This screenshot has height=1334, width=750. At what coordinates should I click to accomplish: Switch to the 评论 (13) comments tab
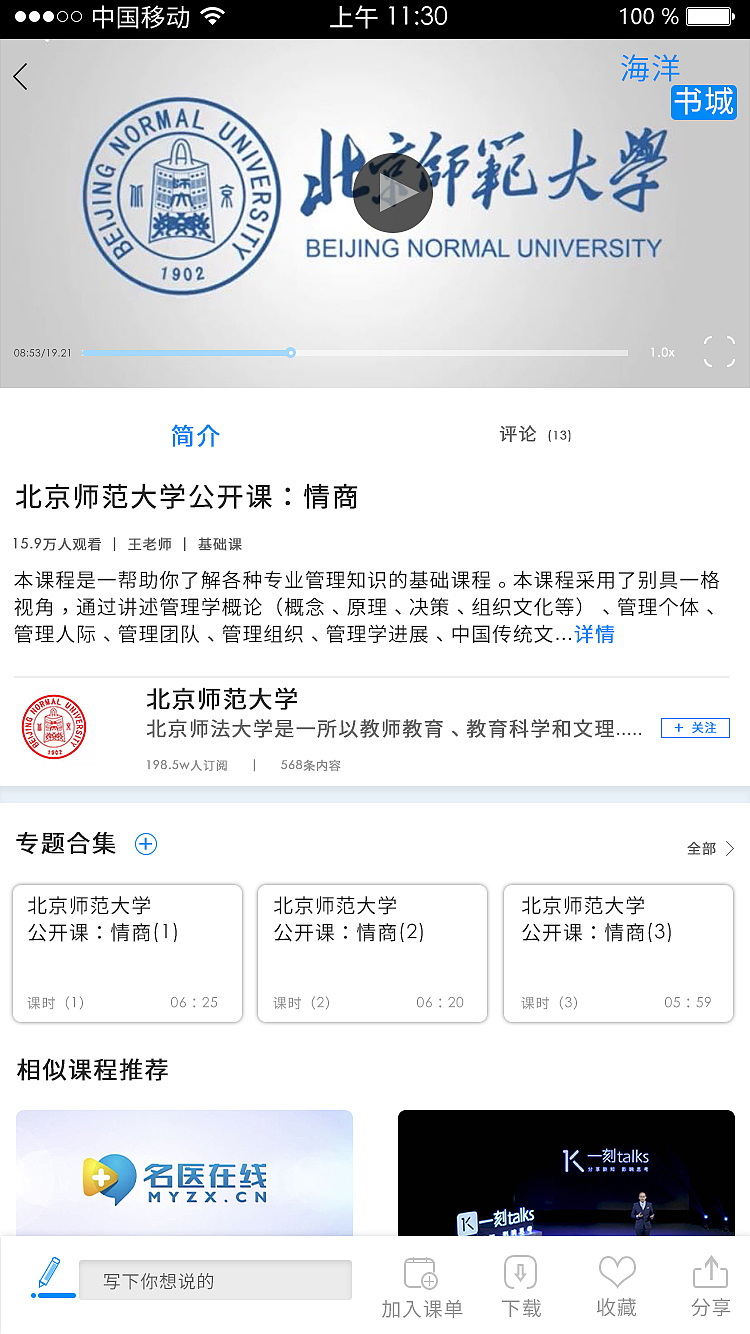pos(535,435)
